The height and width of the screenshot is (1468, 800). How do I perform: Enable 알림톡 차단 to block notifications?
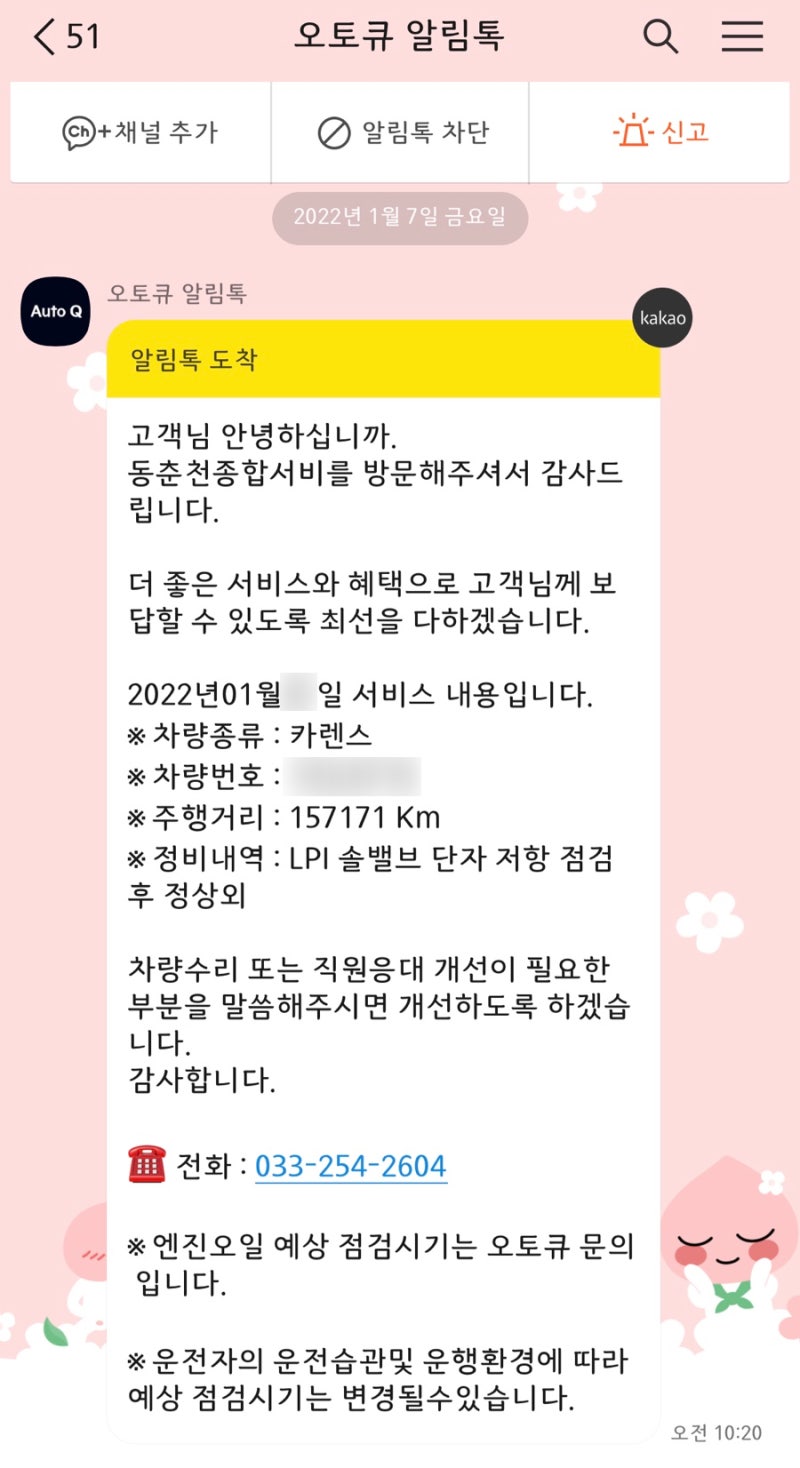(399, 131)
